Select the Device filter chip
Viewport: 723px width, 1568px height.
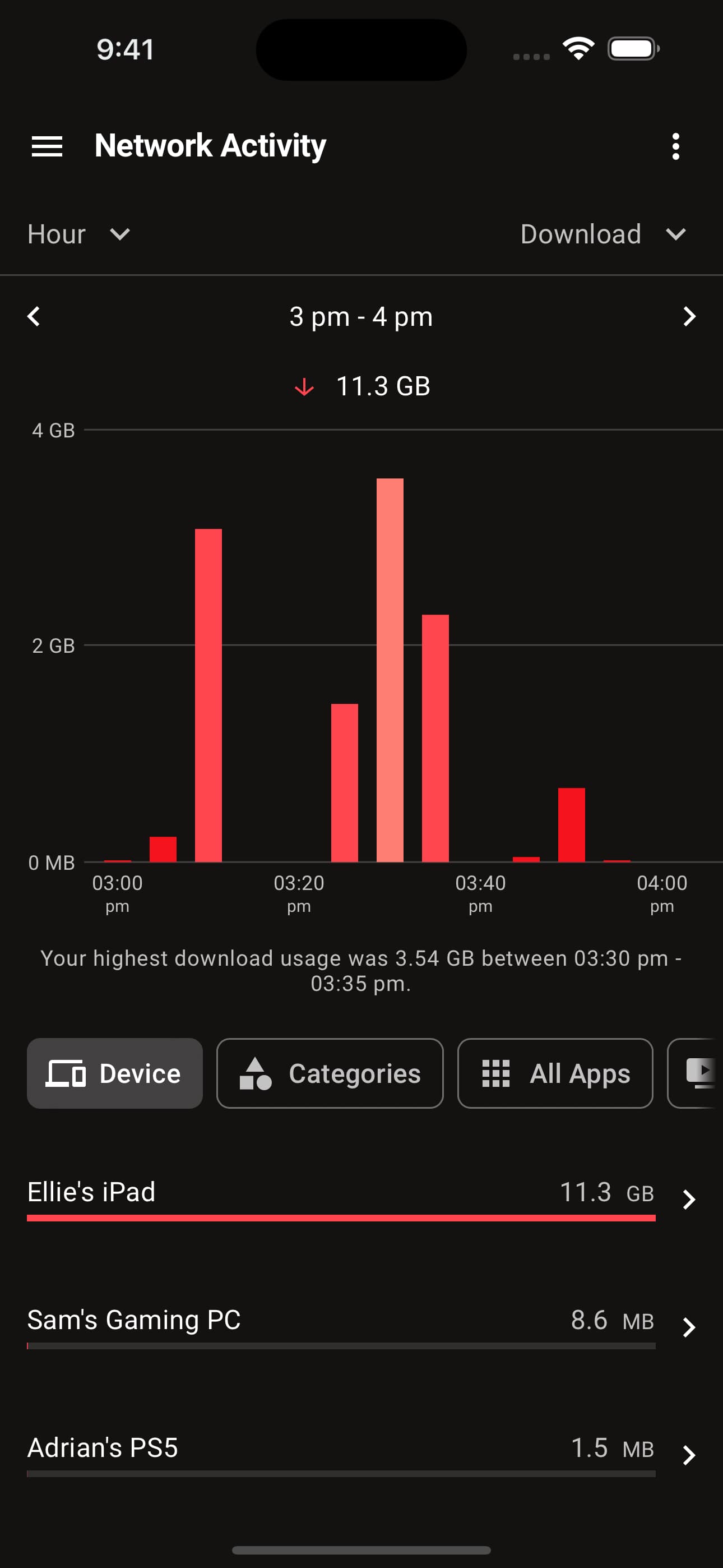point(114,1073)
